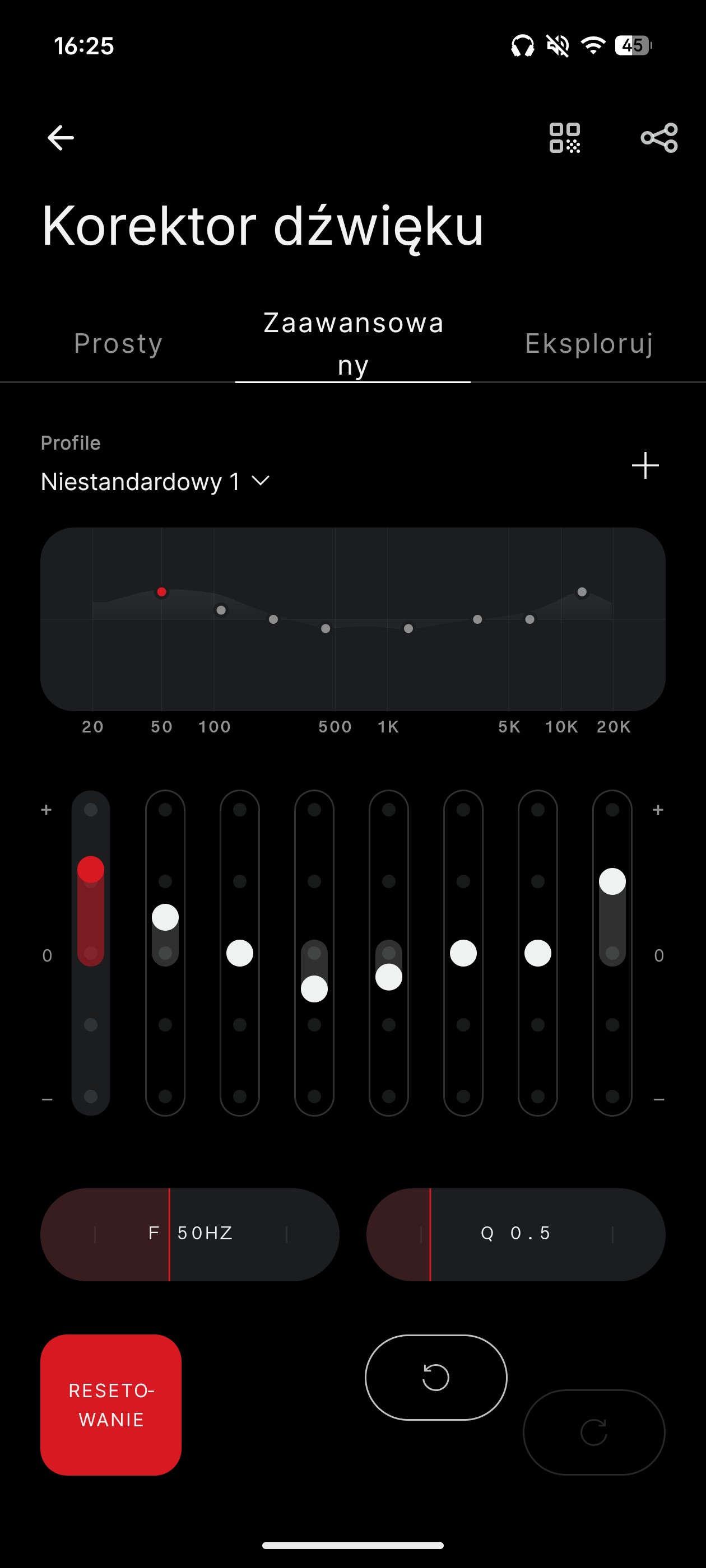This screenshot has height=1568, width=706.
Task: Switch to the Prosty tab
Action: (118, 343)
